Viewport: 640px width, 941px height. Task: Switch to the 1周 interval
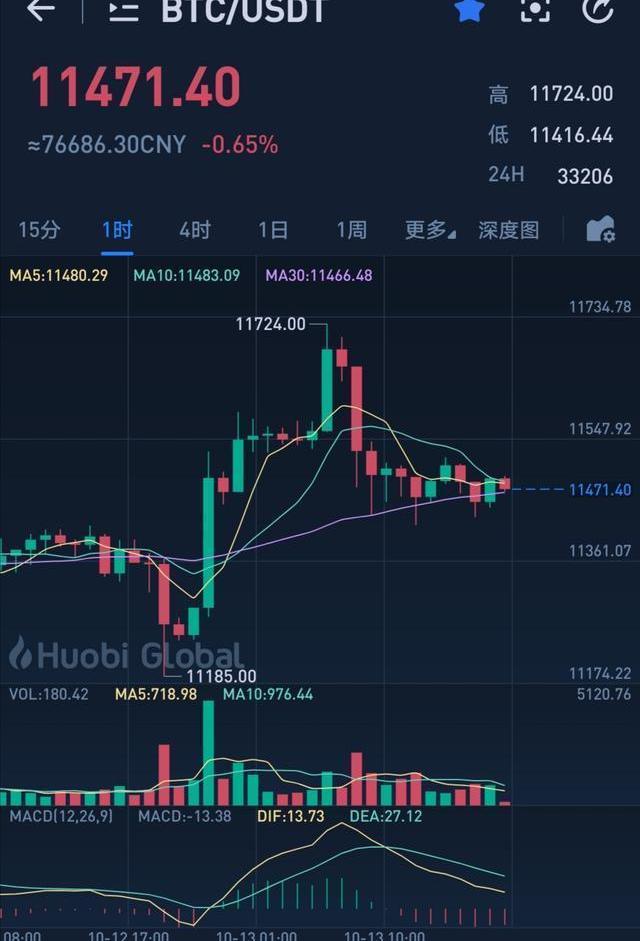click(351, 230)
